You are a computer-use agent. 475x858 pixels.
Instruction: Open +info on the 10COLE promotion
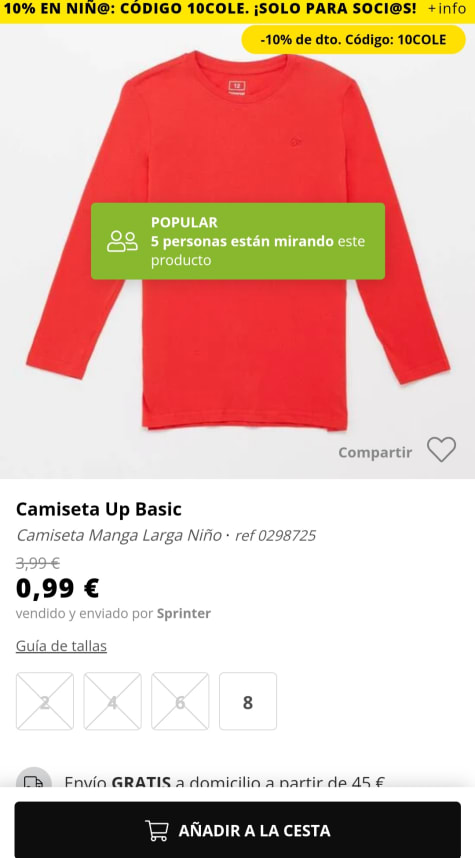pyautogui.click(x=447, y=9)
